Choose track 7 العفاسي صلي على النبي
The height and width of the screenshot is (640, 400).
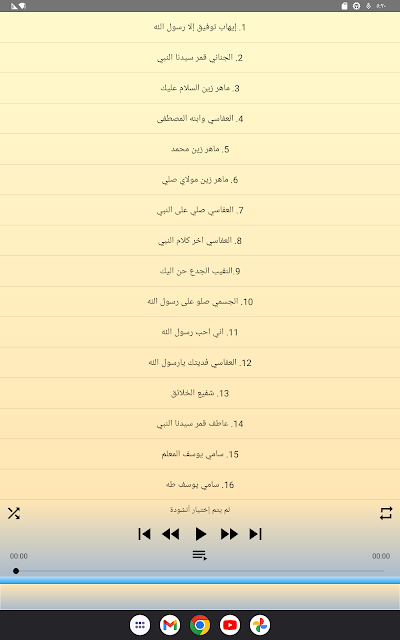(200, 210)
